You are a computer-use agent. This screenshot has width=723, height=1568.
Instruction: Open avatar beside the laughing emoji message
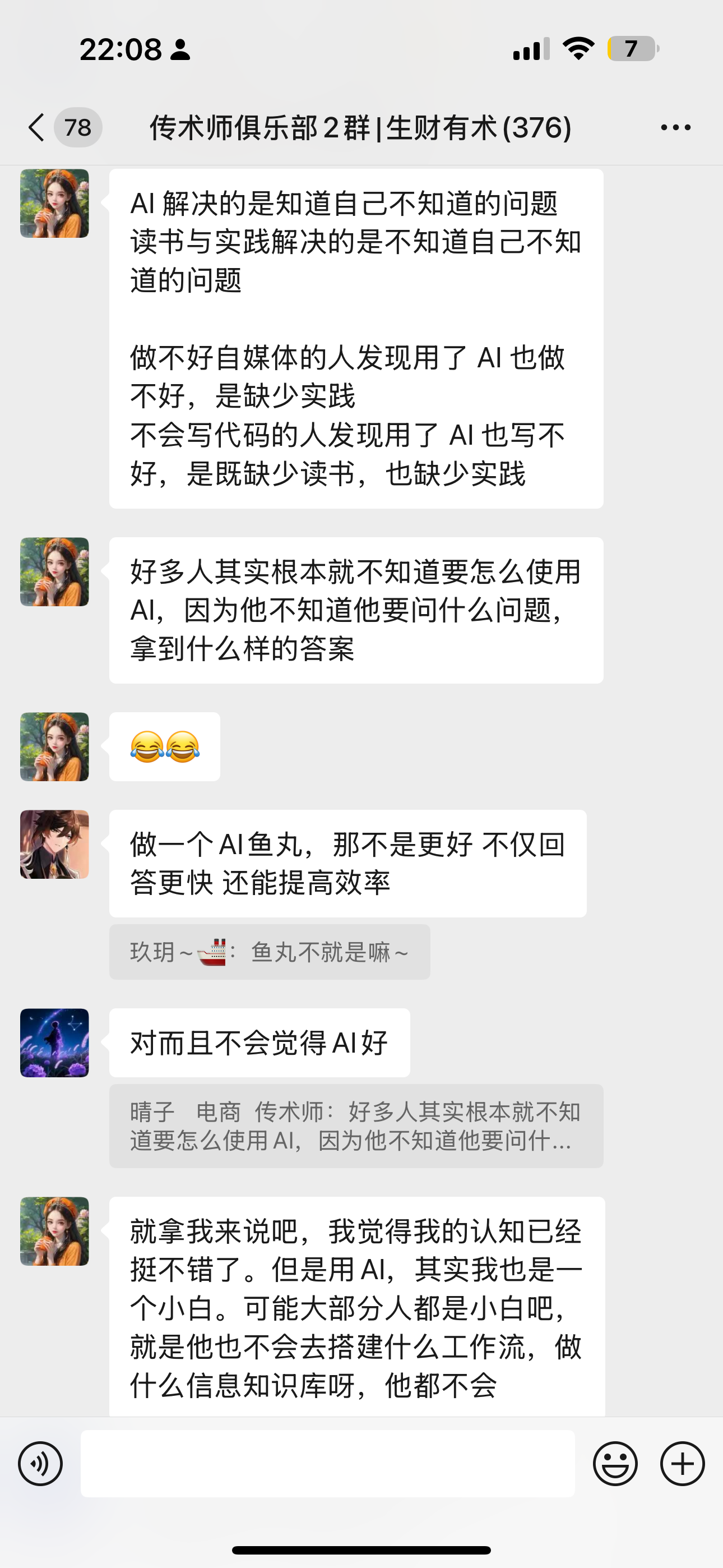(55, 747)
